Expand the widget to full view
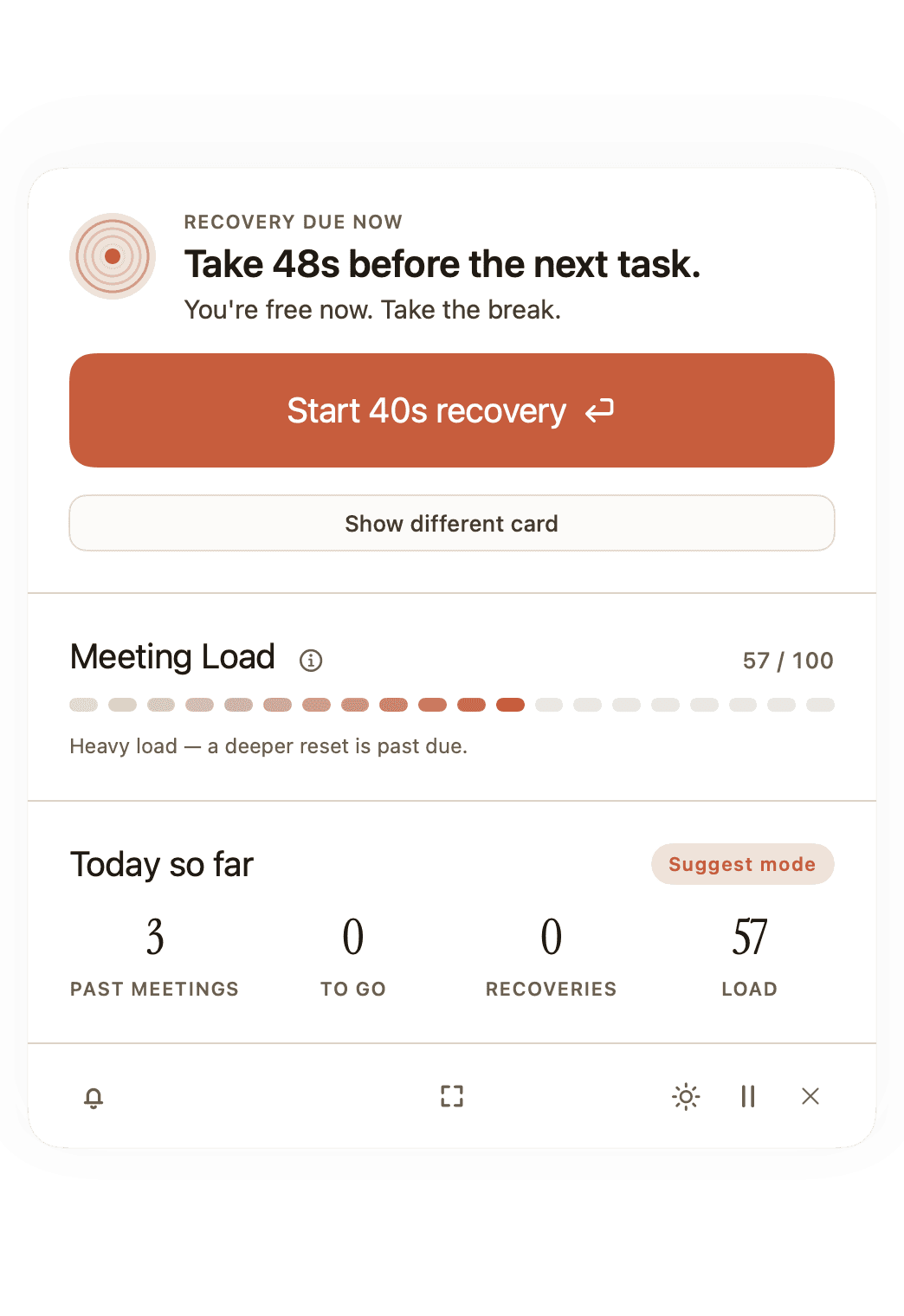 click(451, 1096)
